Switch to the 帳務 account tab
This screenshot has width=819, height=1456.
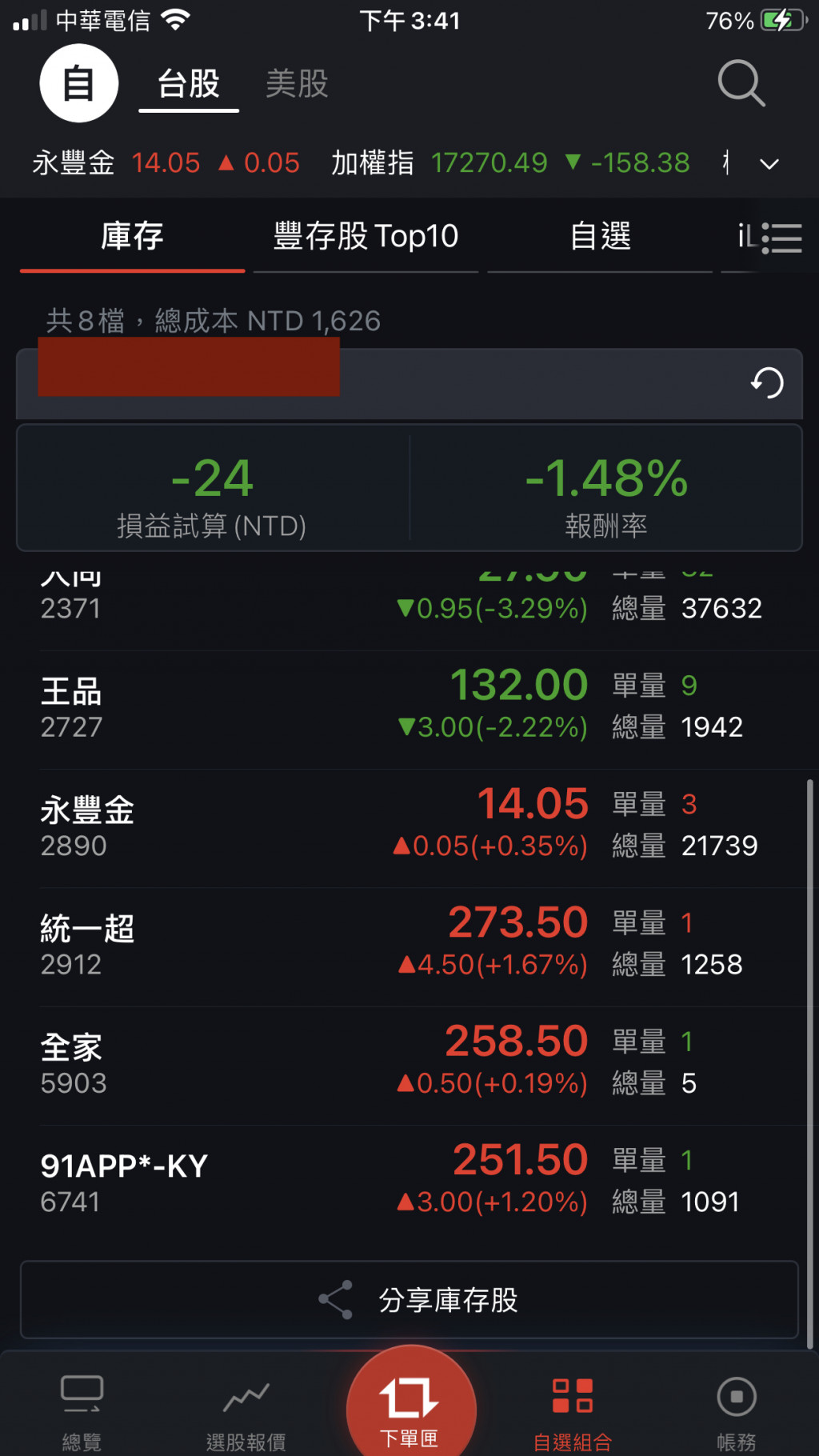click(736, 1412)
